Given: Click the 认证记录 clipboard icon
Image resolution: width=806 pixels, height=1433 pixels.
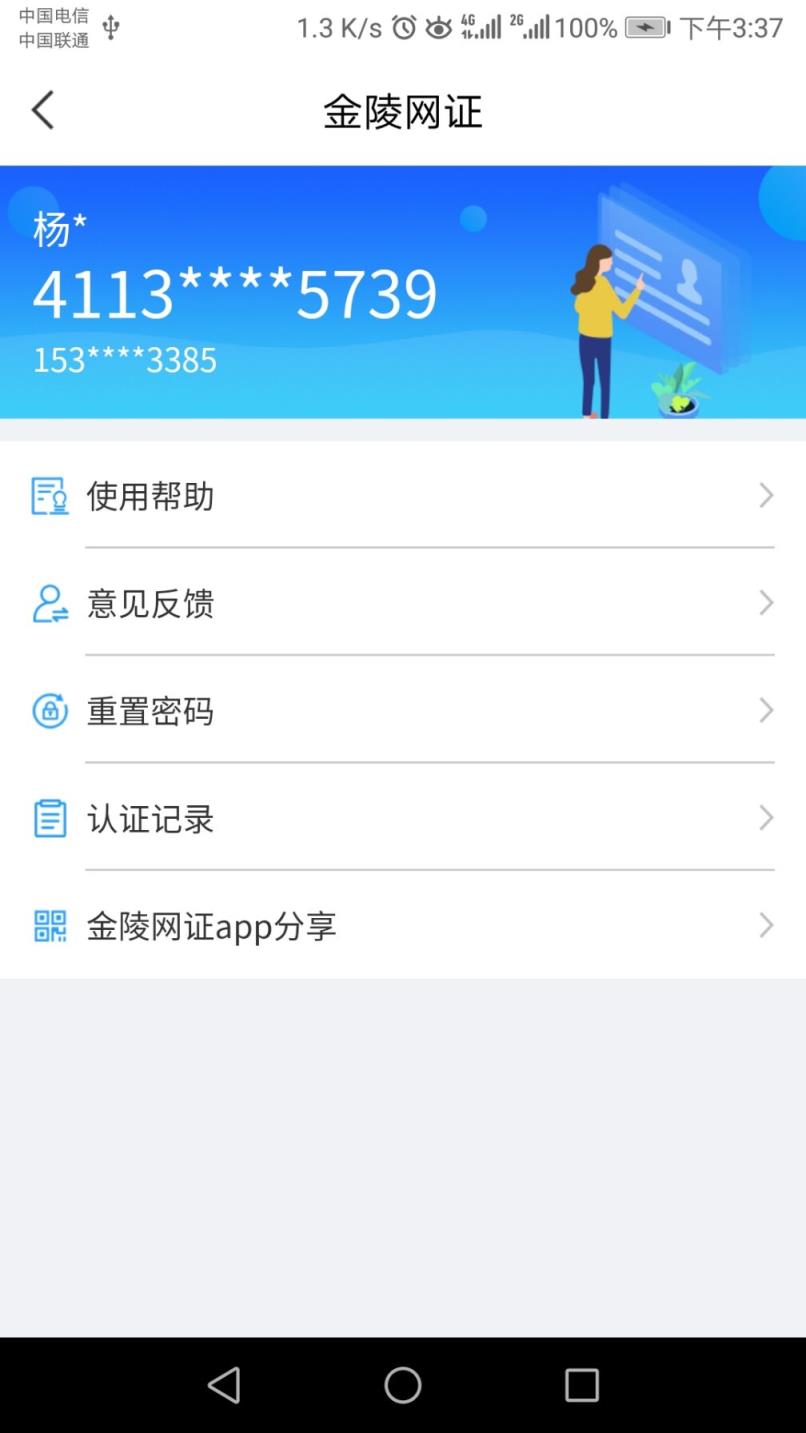Looking at the screenshot, I should coord(48,818).
